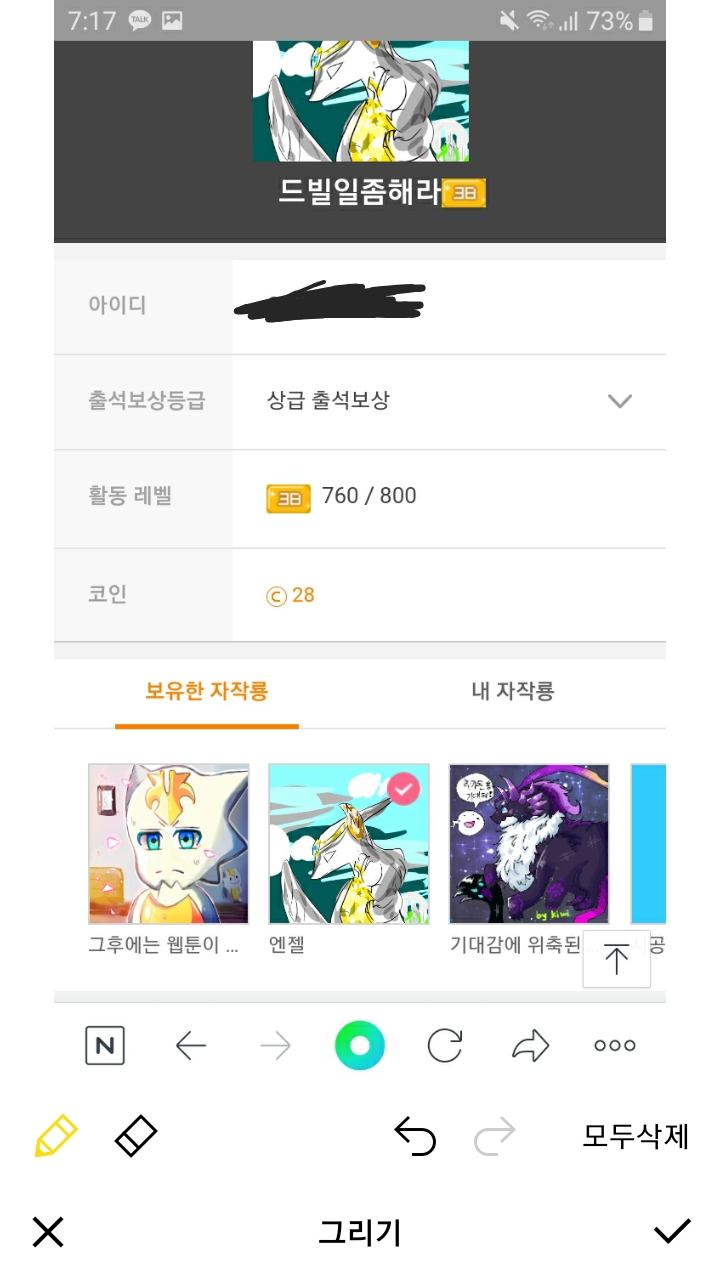Open the three-dot more menu
The height and width of the screenshot is (1280, 720).
(615, 1046)
